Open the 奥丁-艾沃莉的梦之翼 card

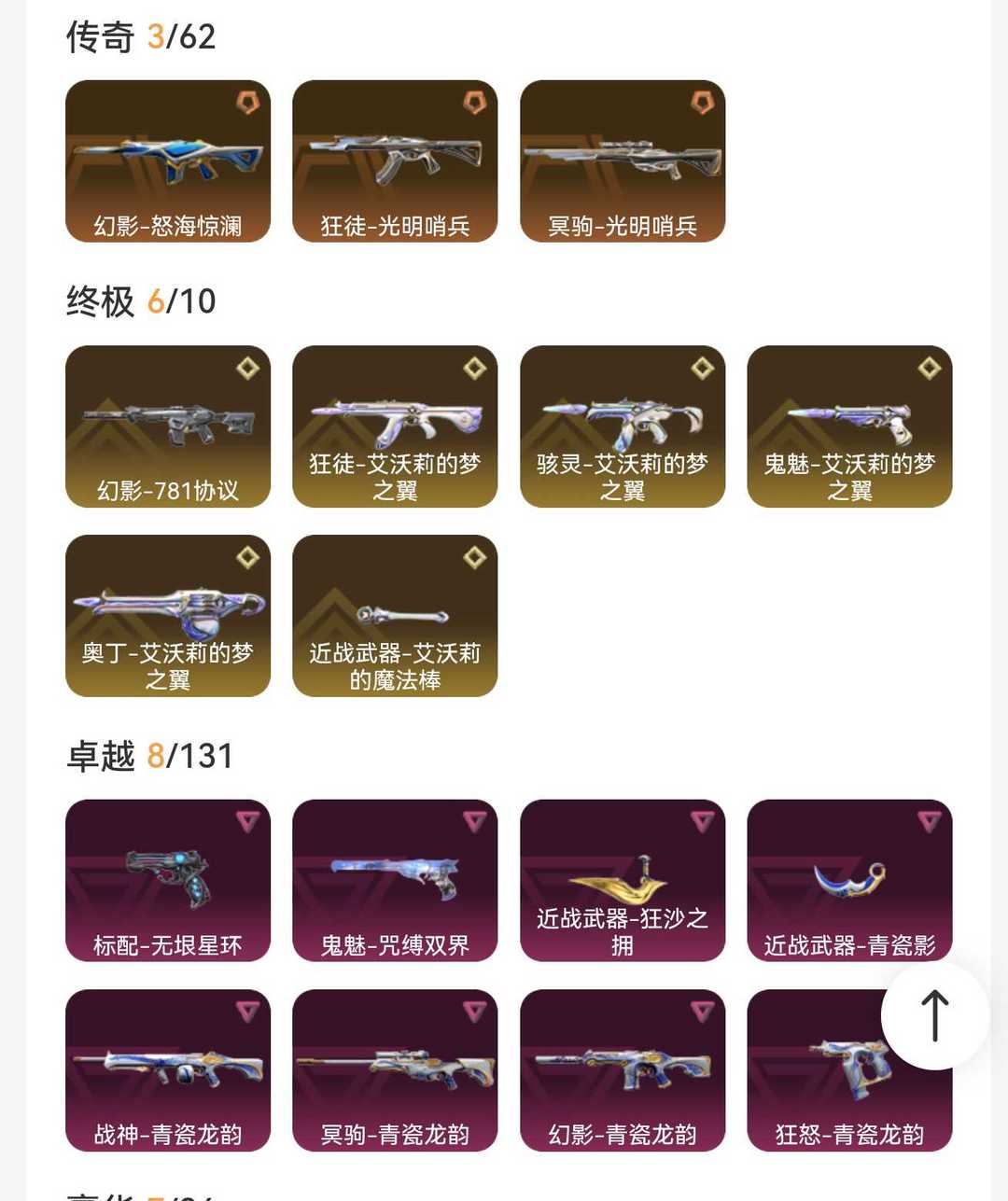168,616
